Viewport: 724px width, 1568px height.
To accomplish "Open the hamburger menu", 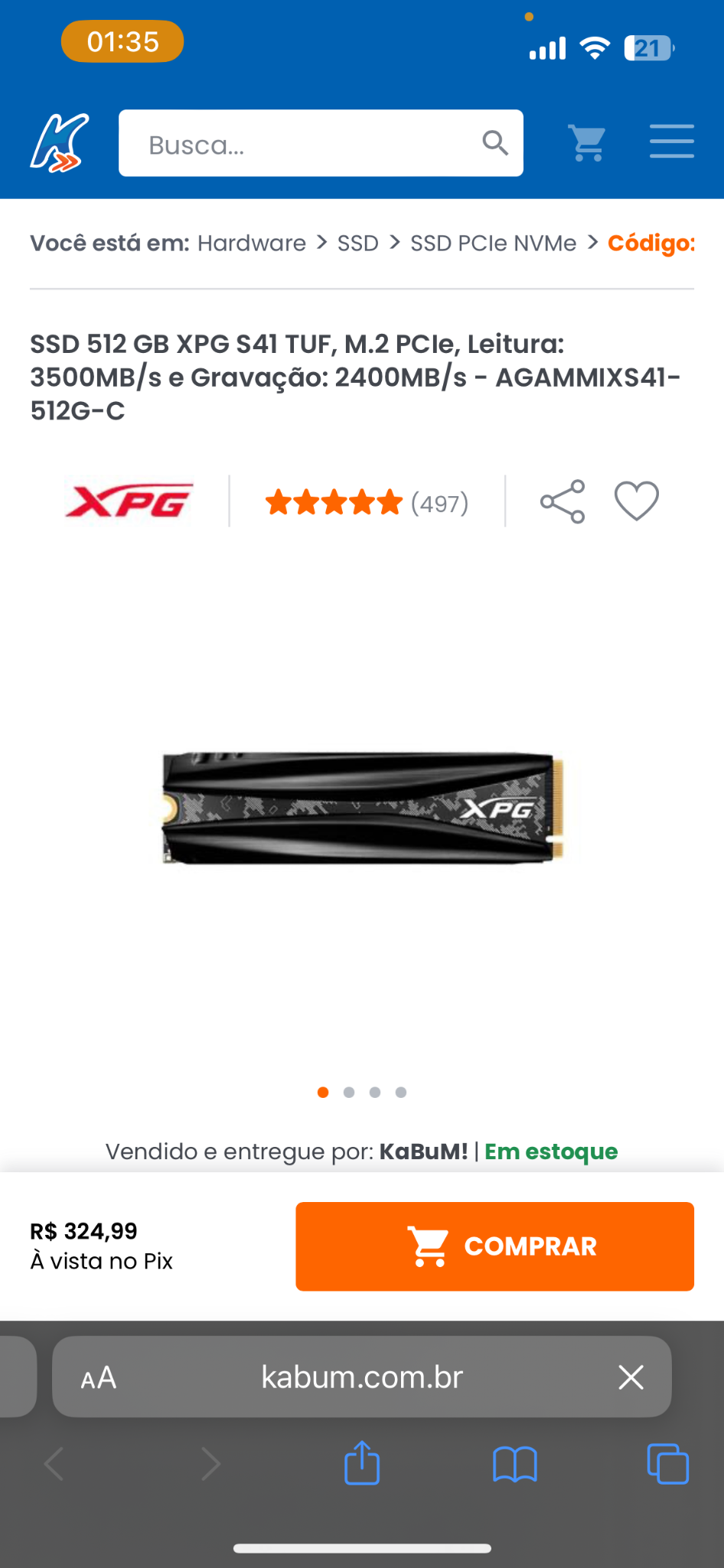I will pos(671,142).
